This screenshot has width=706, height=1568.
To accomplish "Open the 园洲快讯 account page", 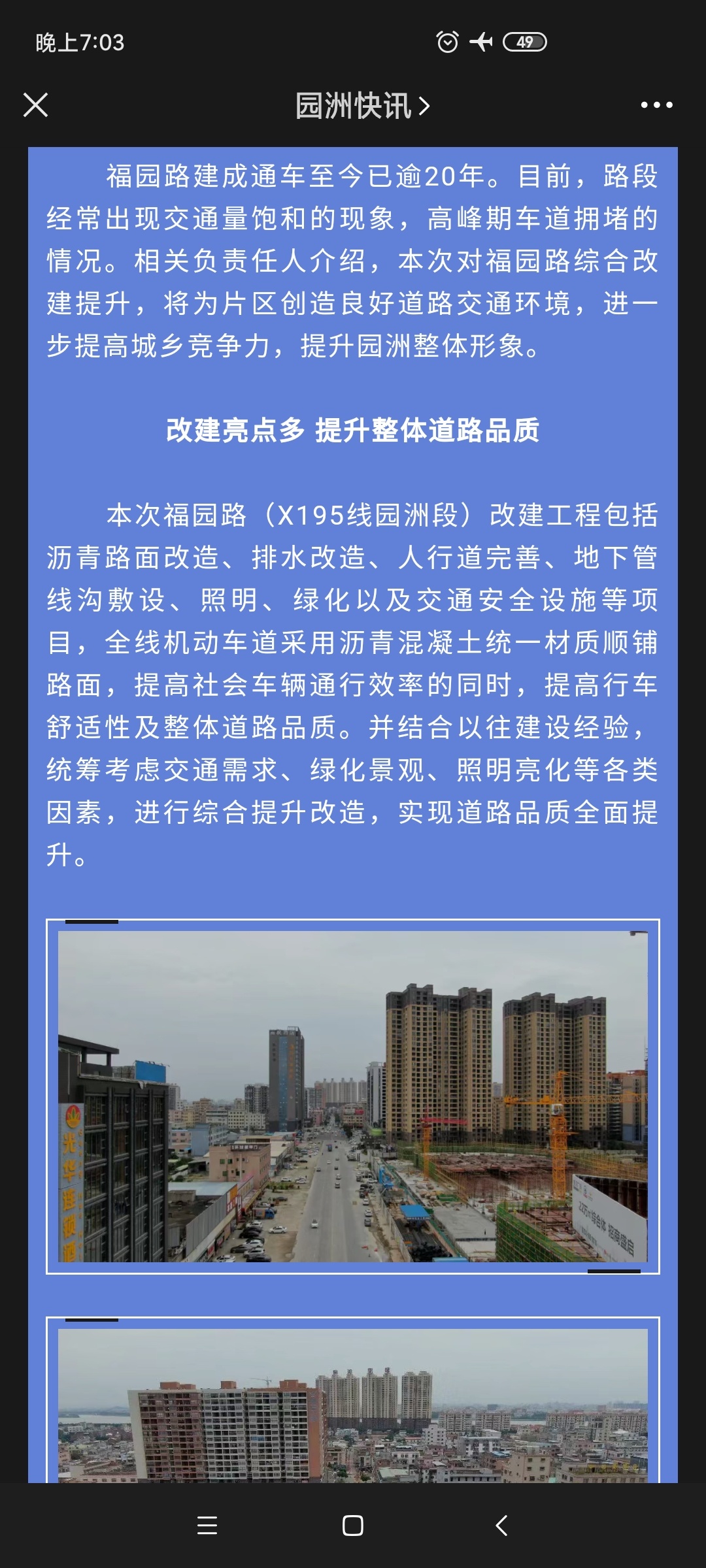I will (x=361, y=106).
